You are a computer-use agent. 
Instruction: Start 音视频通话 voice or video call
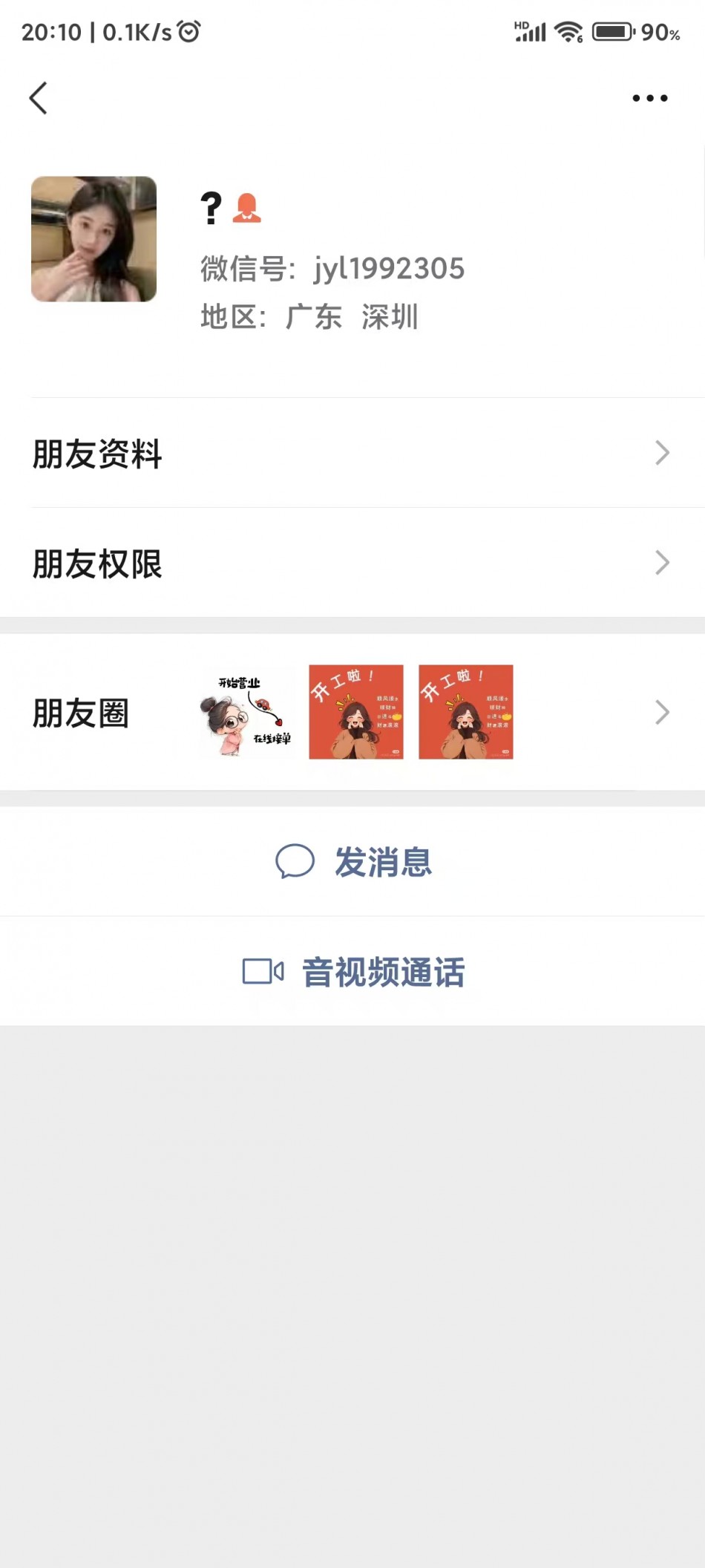pyautogui.click(x=354, y=971)
